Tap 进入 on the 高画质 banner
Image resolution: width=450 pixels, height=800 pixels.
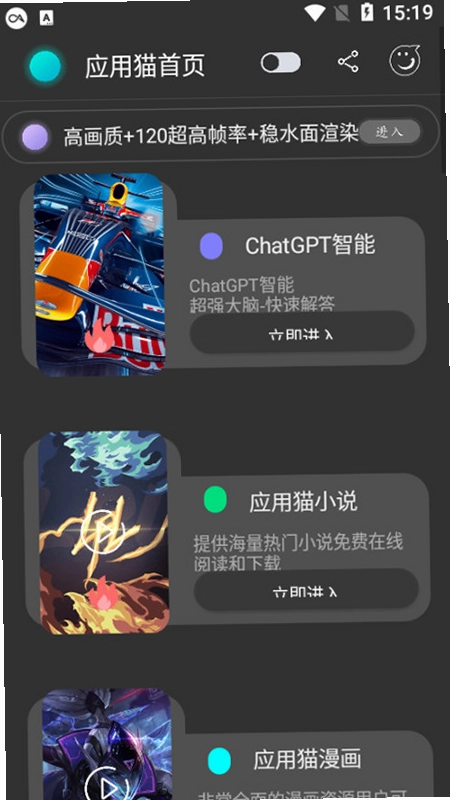[x=390, y=132]
